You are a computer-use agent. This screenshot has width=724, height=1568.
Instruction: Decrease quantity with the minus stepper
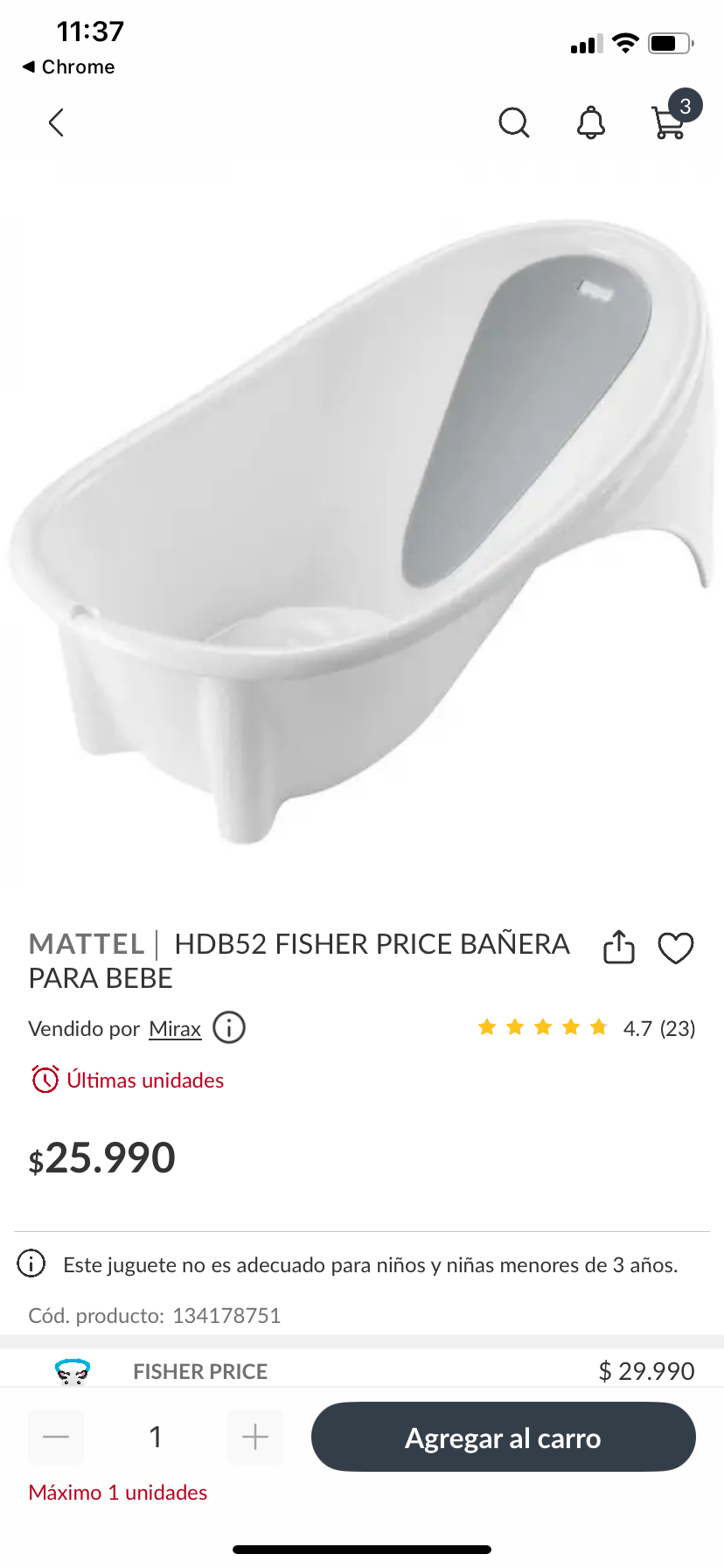[56, 1436]
